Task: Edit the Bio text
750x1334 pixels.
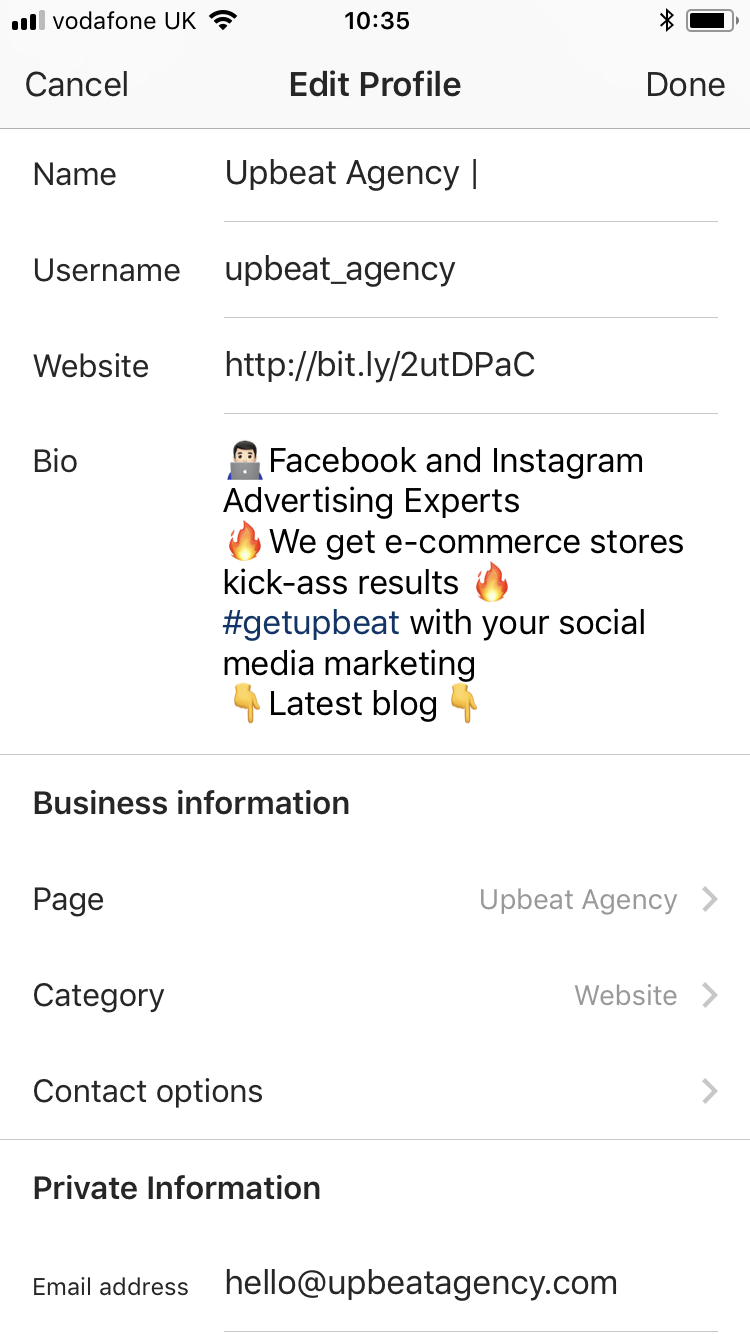Action: pos(470,583)
